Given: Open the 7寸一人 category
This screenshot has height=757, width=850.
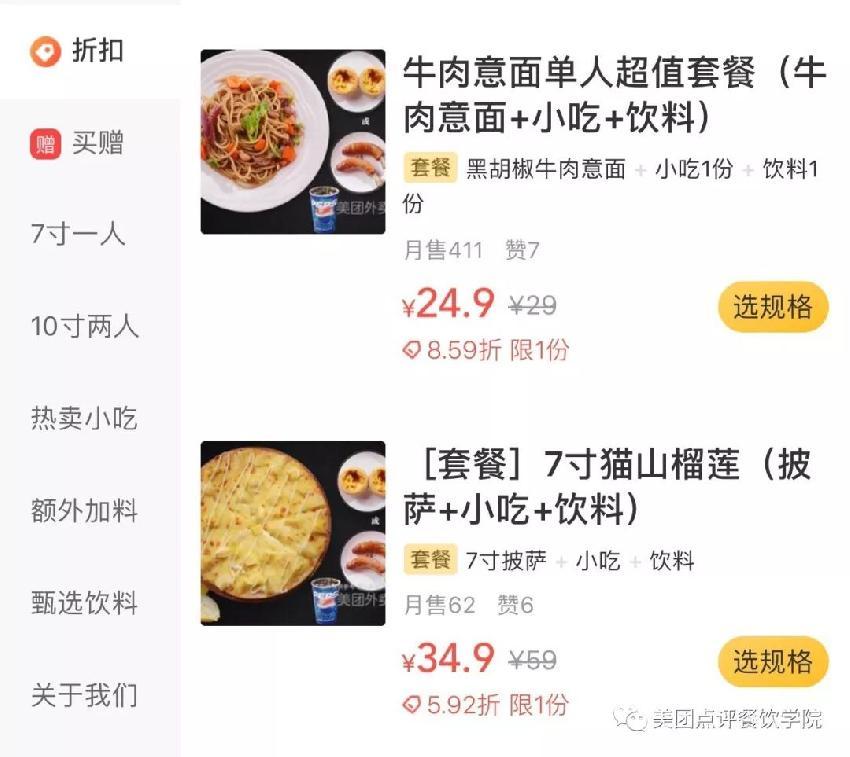Looking at the screenshot, I should tap(78, 234).
